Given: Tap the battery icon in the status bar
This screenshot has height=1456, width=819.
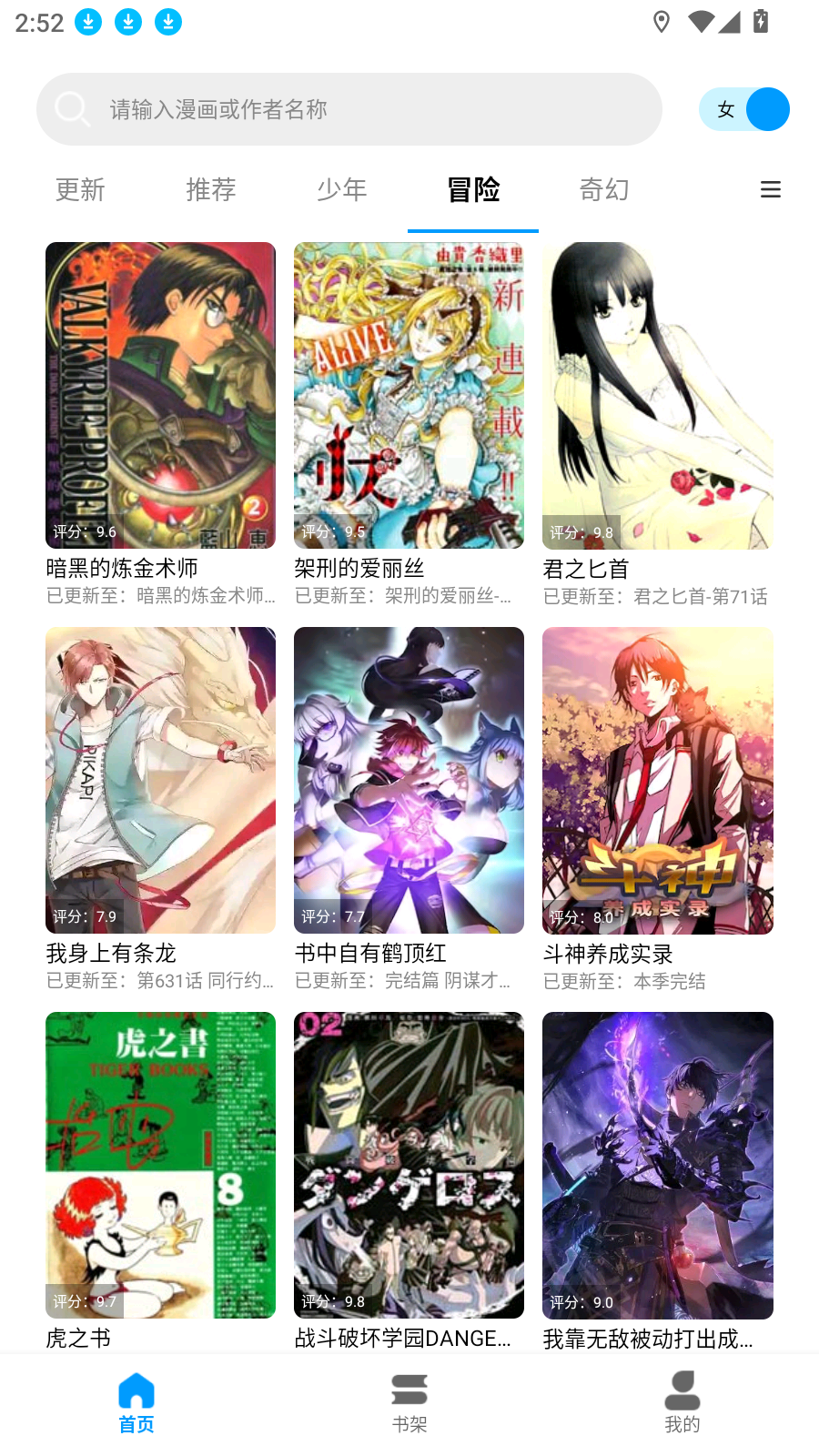Looking at the screenshot, I should click(762, 22).
